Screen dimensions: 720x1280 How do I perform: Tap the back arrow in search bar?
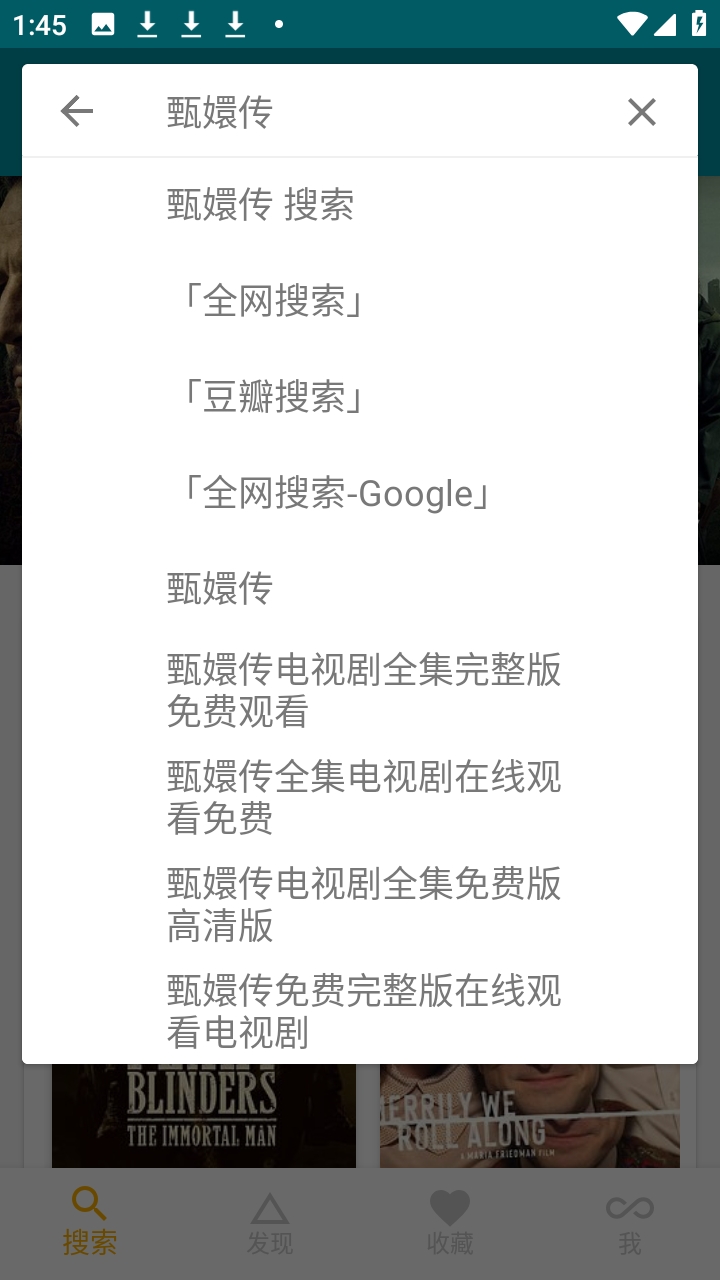click(77, 111)
